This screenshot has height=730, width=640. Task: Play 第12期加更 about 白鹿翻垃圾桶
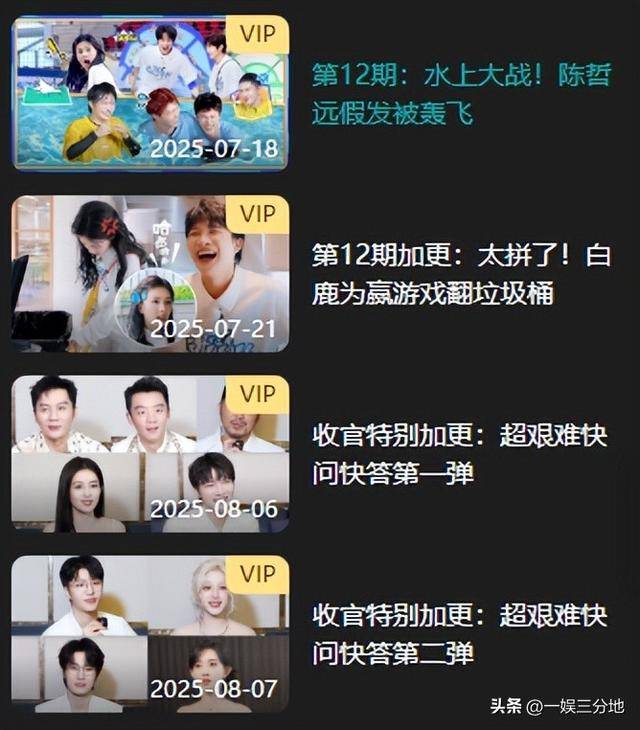click(x=150, y=273)
